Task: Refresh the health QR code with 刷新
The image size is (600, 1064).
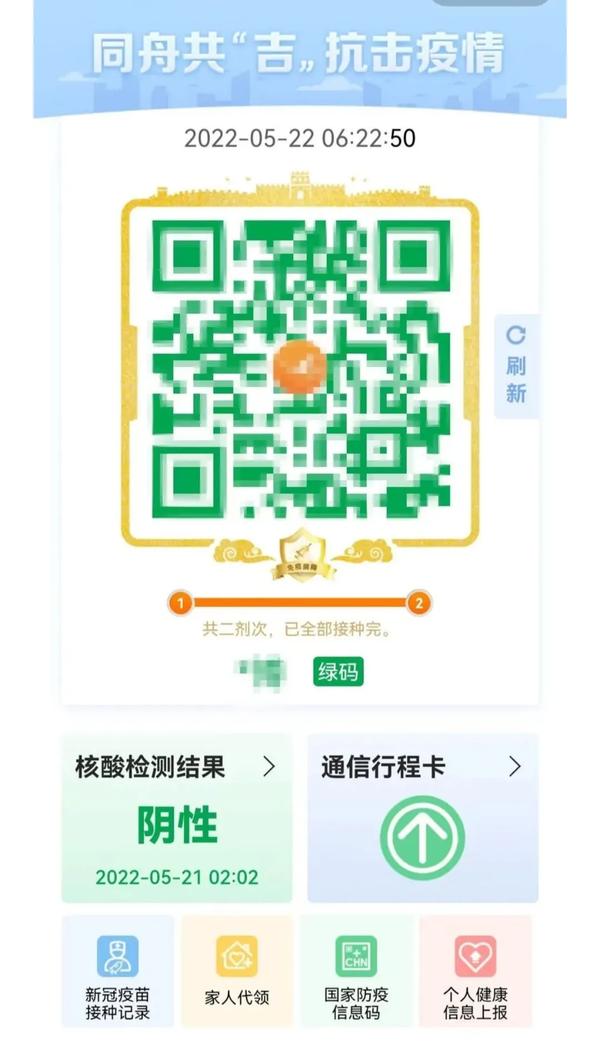Action: coord(516,365)
